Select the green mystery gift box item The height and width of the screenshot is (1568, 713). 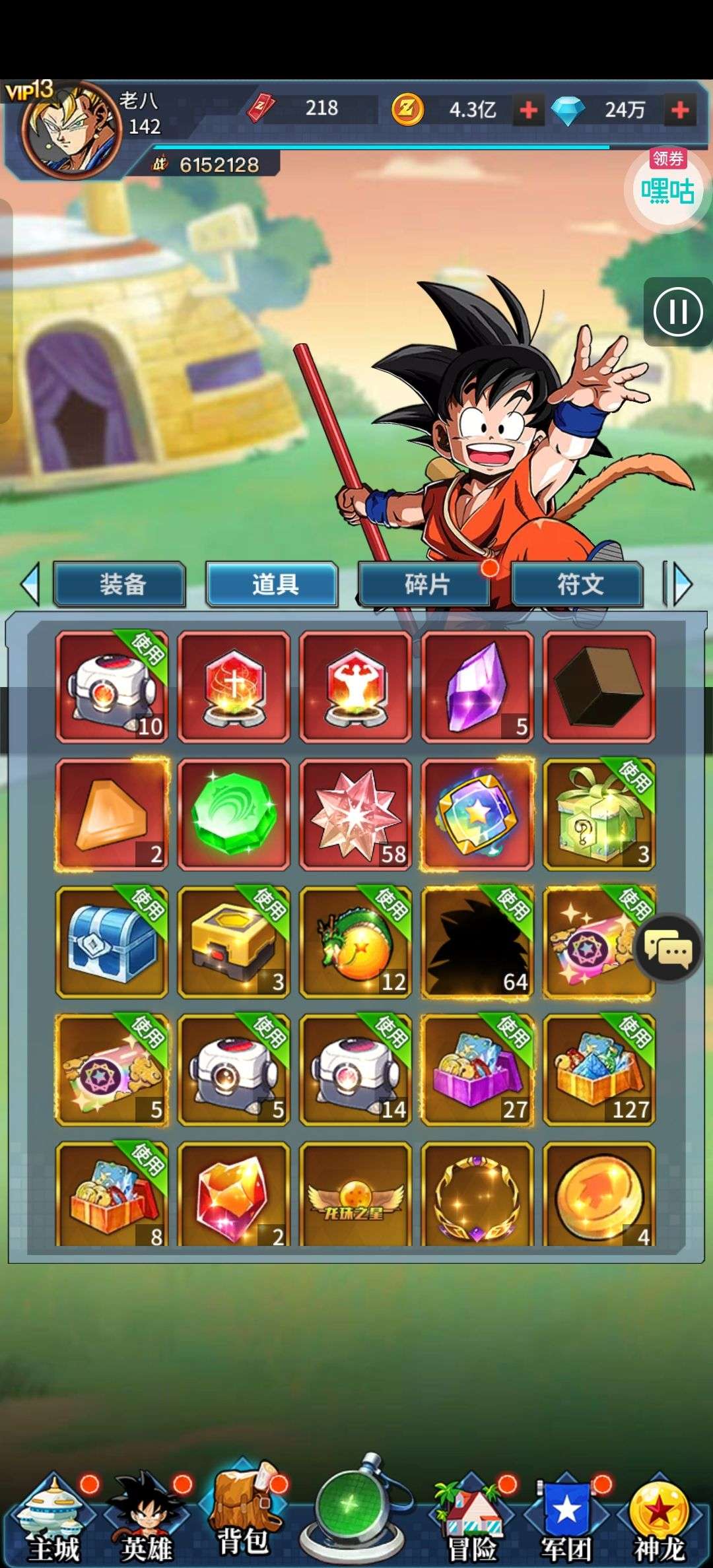click(x=599, y=814)
